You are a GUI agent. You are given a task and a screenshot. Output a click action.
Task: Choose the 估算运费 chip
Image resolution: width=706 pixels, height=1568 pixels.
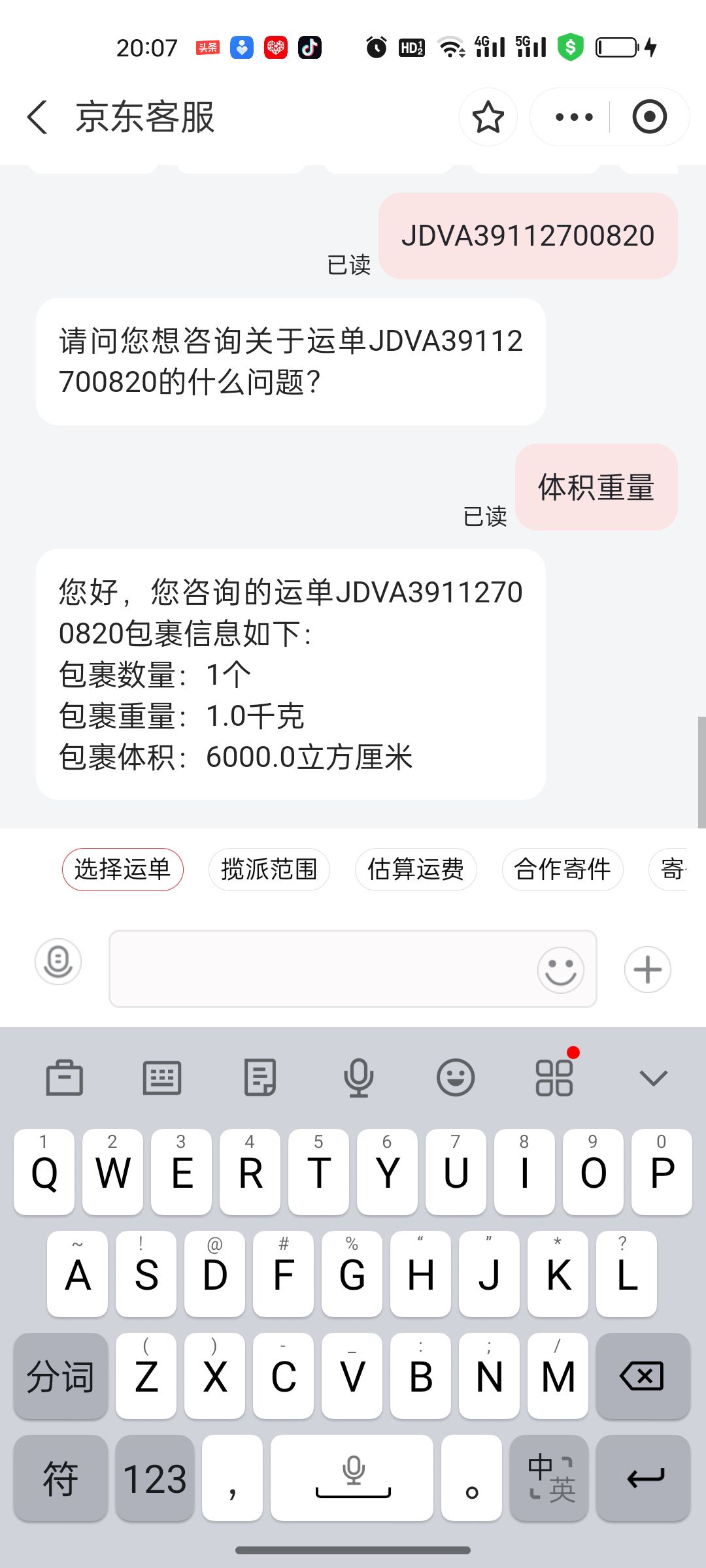[416, 870]
